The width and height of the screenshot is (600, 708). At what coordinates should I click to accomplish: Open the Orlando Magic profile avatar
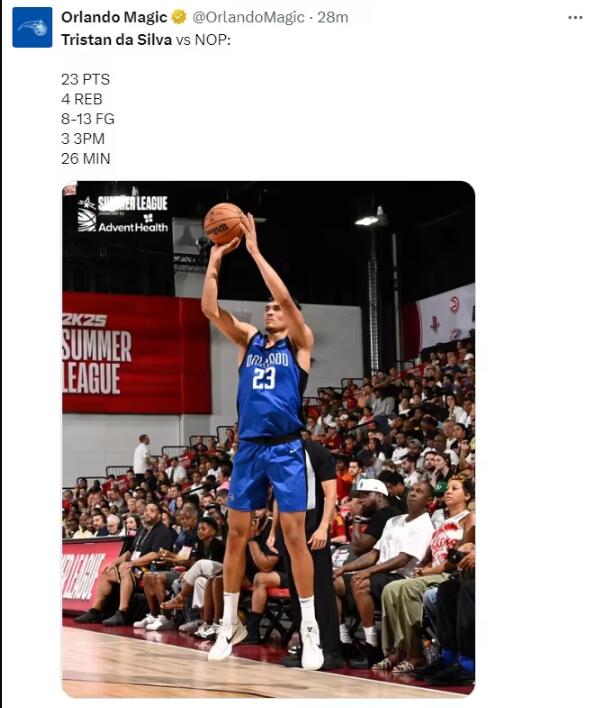pos(32,27)
